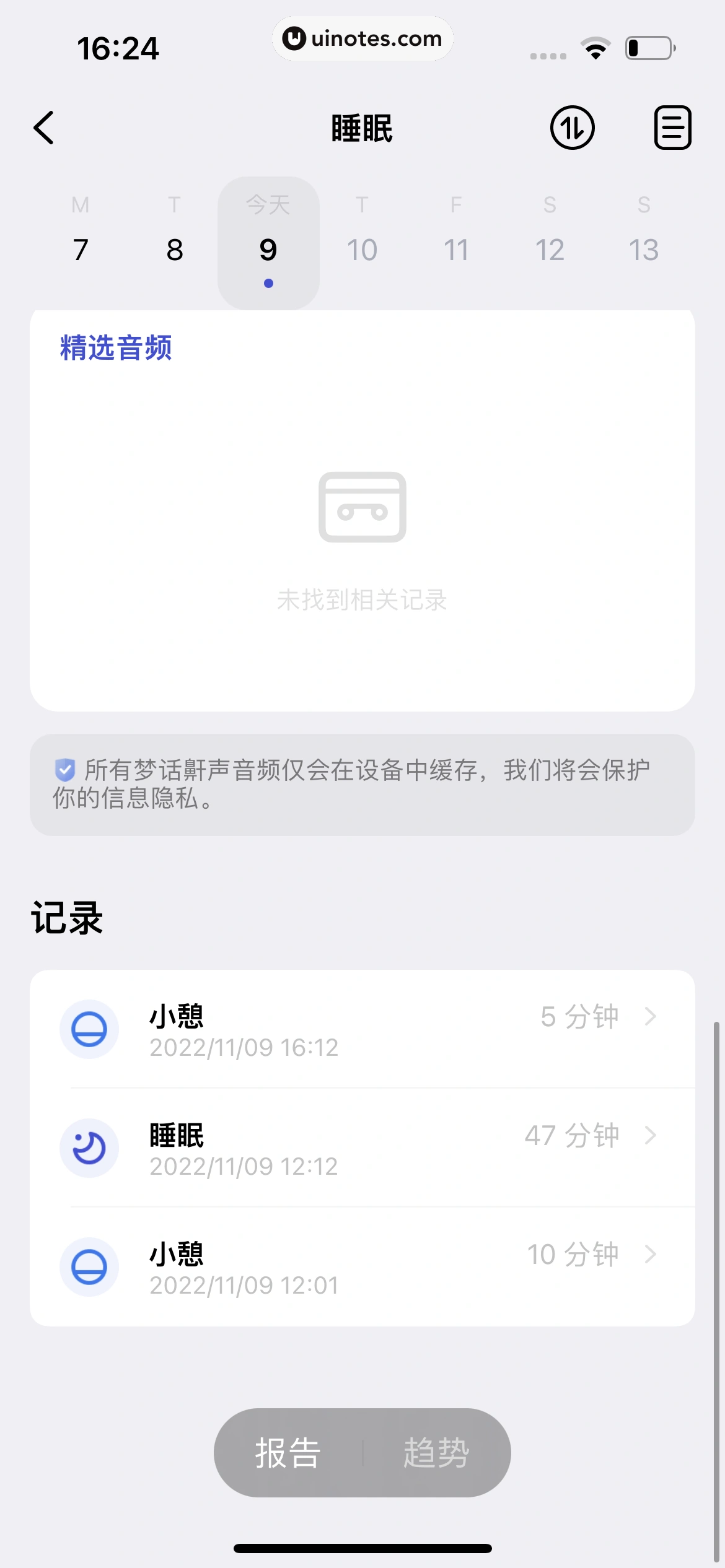Select 今天 with the date 9
This screenshot has width=725, height=1568.
[x=268, y=242]
